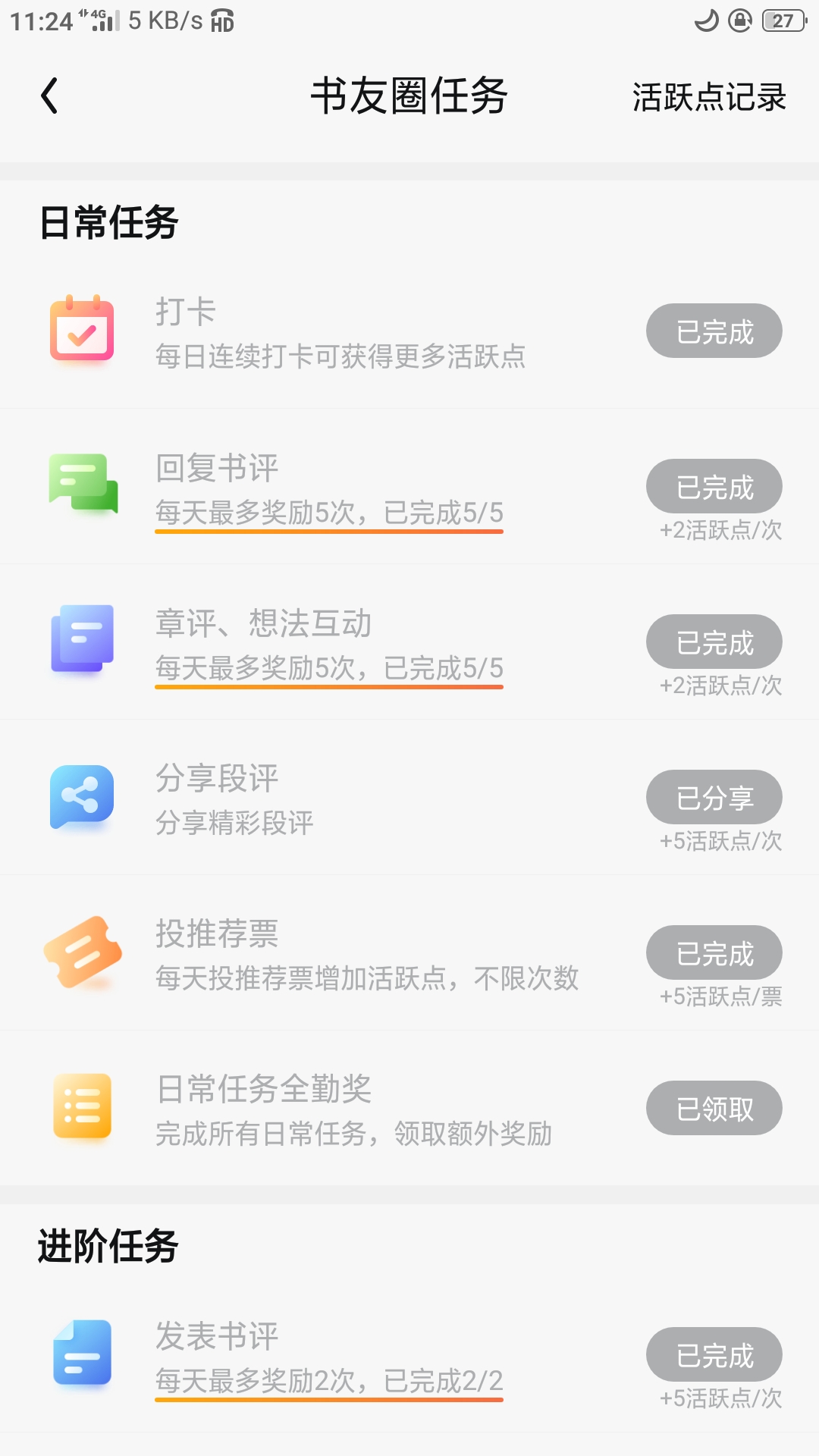Tap 已分享 button for 分享段评
Viewport: 819px width, 1456px height.
pos(714,798)
